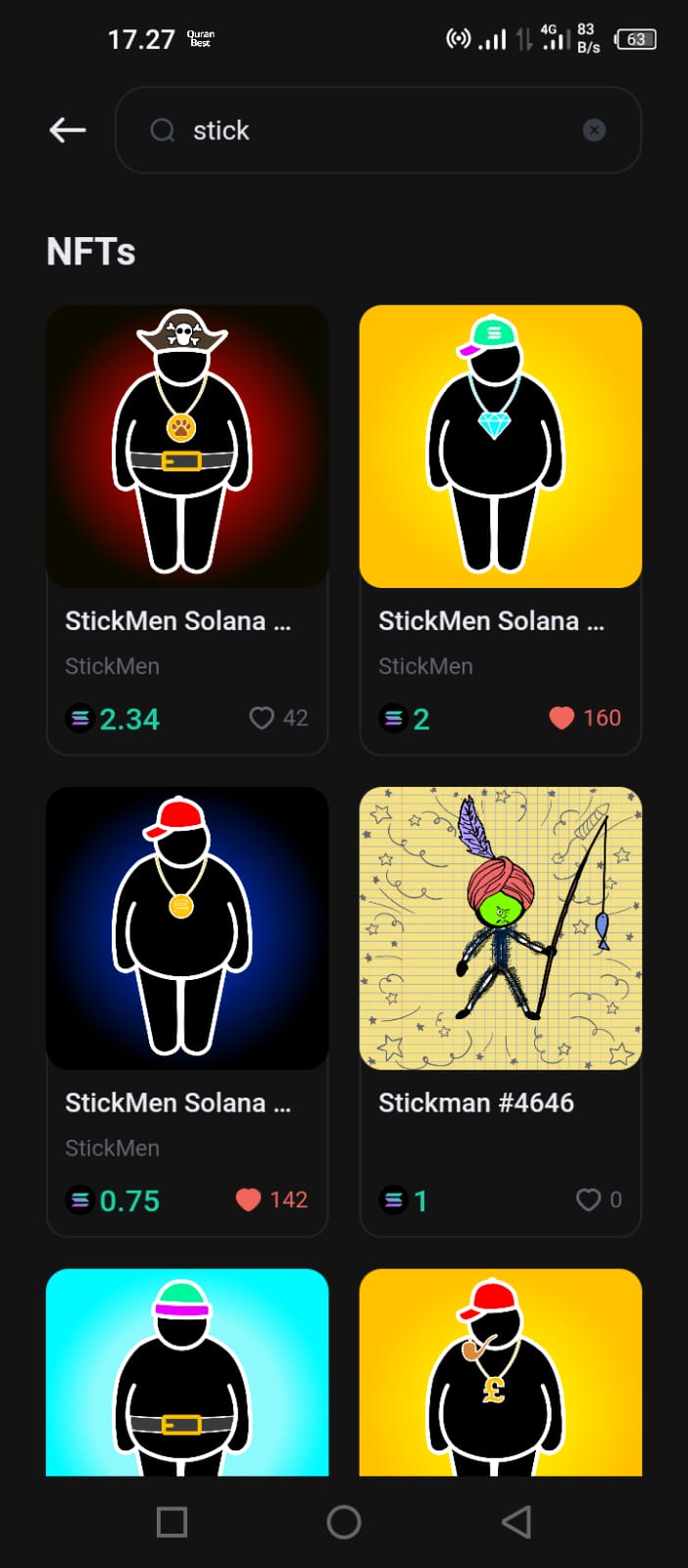Tap the system home button
The image size is (688, 1568).
pyautogui.click(x=344, y=1522)
